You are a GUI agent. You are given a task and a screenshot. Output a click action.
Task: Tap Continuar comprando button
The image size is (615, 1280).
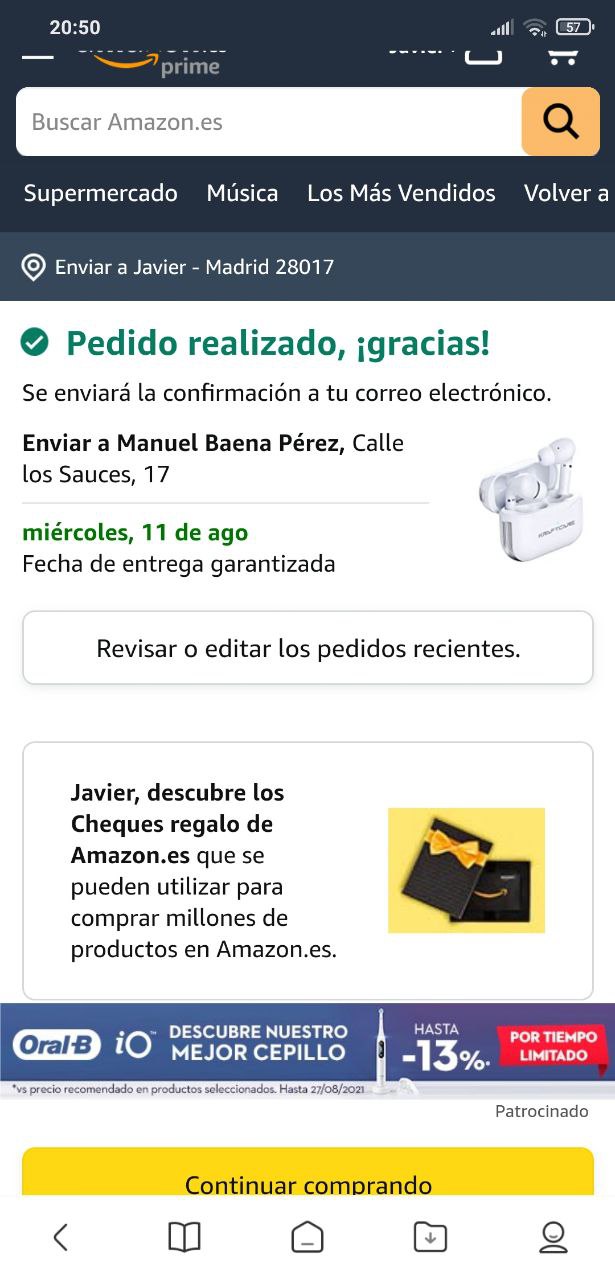pos(308,1178)
